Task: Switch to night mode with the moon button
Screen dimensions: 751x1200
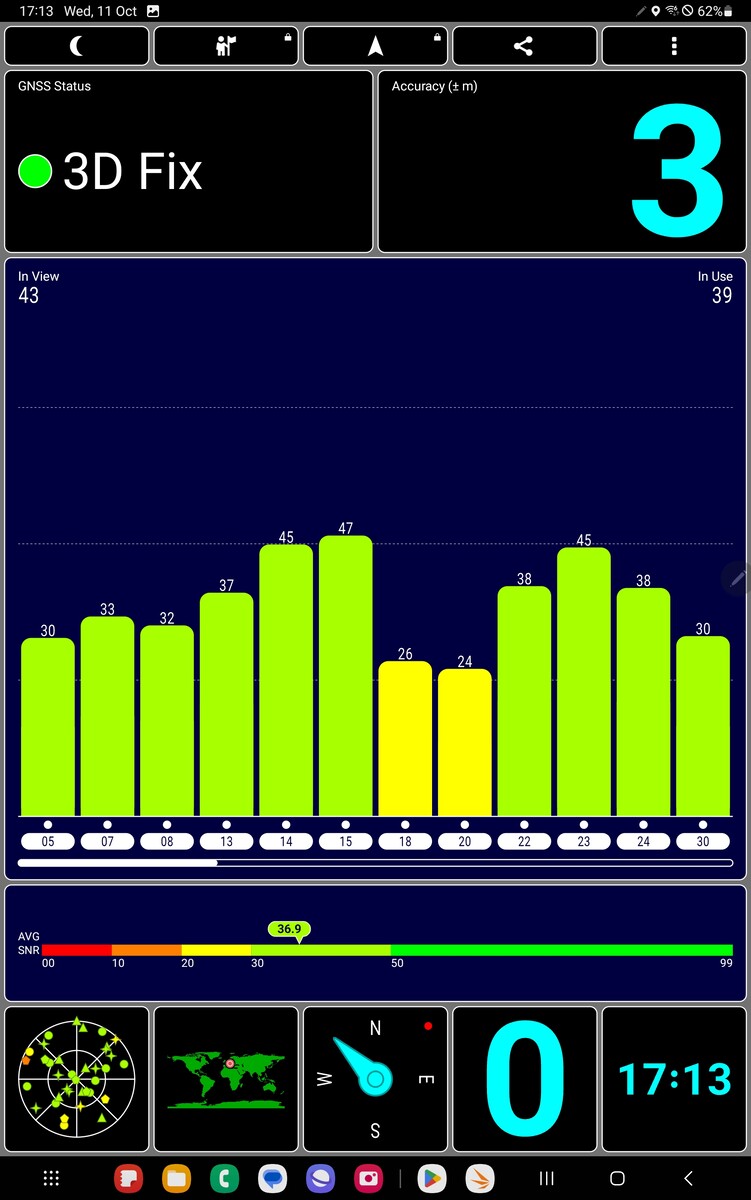Action: tap(77, 46)
